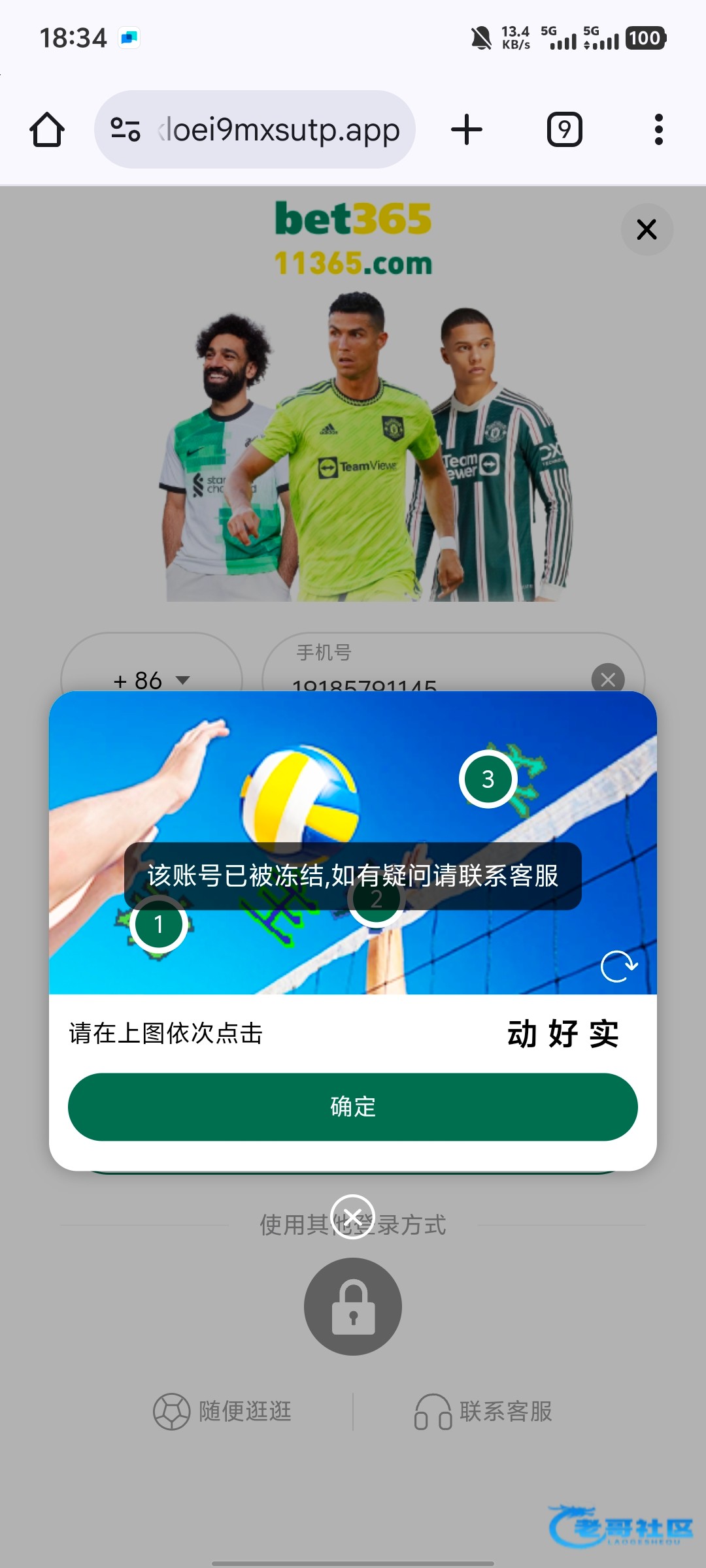Dismiss the captcha dialog with circled X
This screenshot has height=1568, width=706.
[x=353, y=1217]
